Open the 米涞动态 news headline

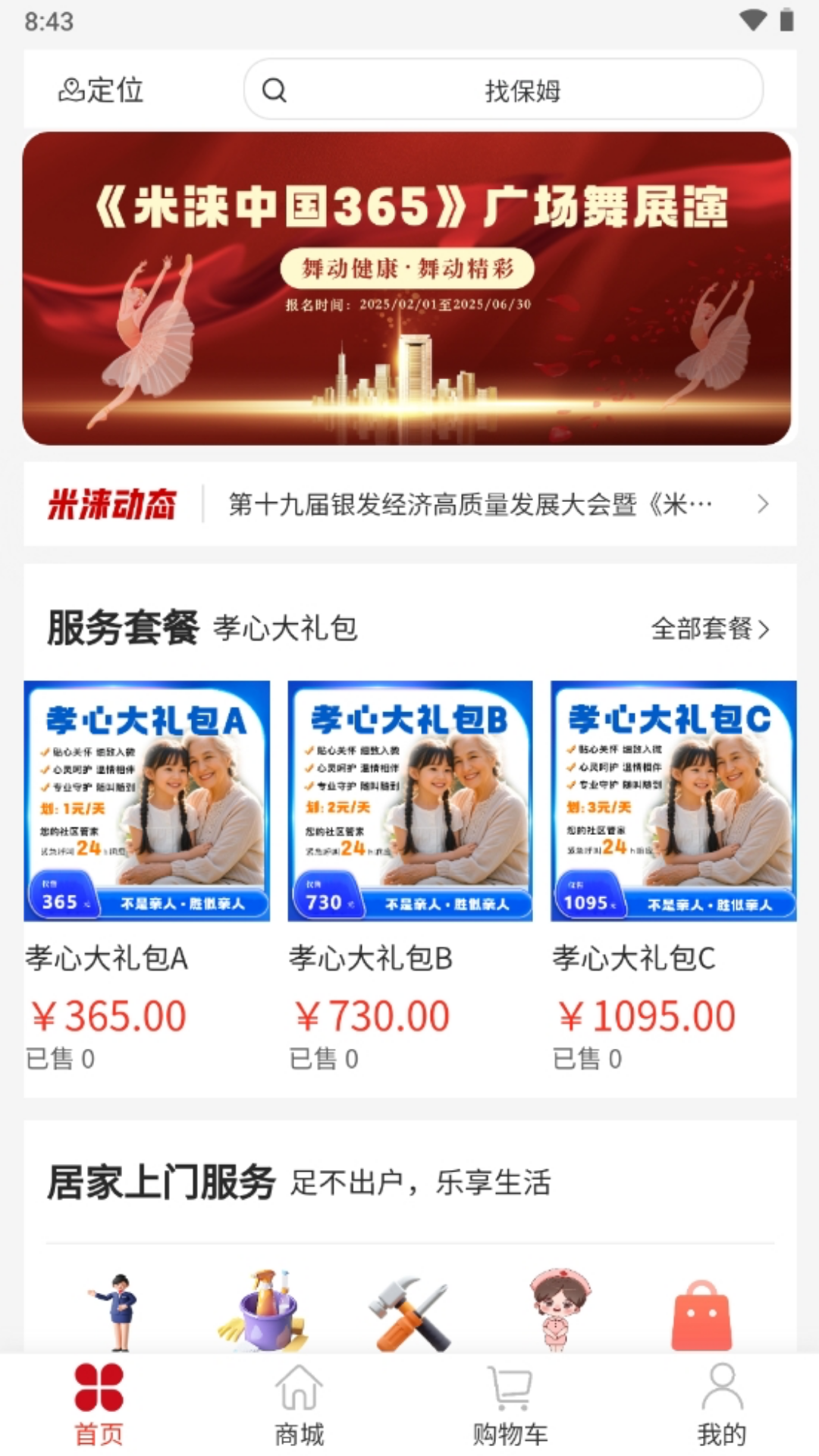470,504
